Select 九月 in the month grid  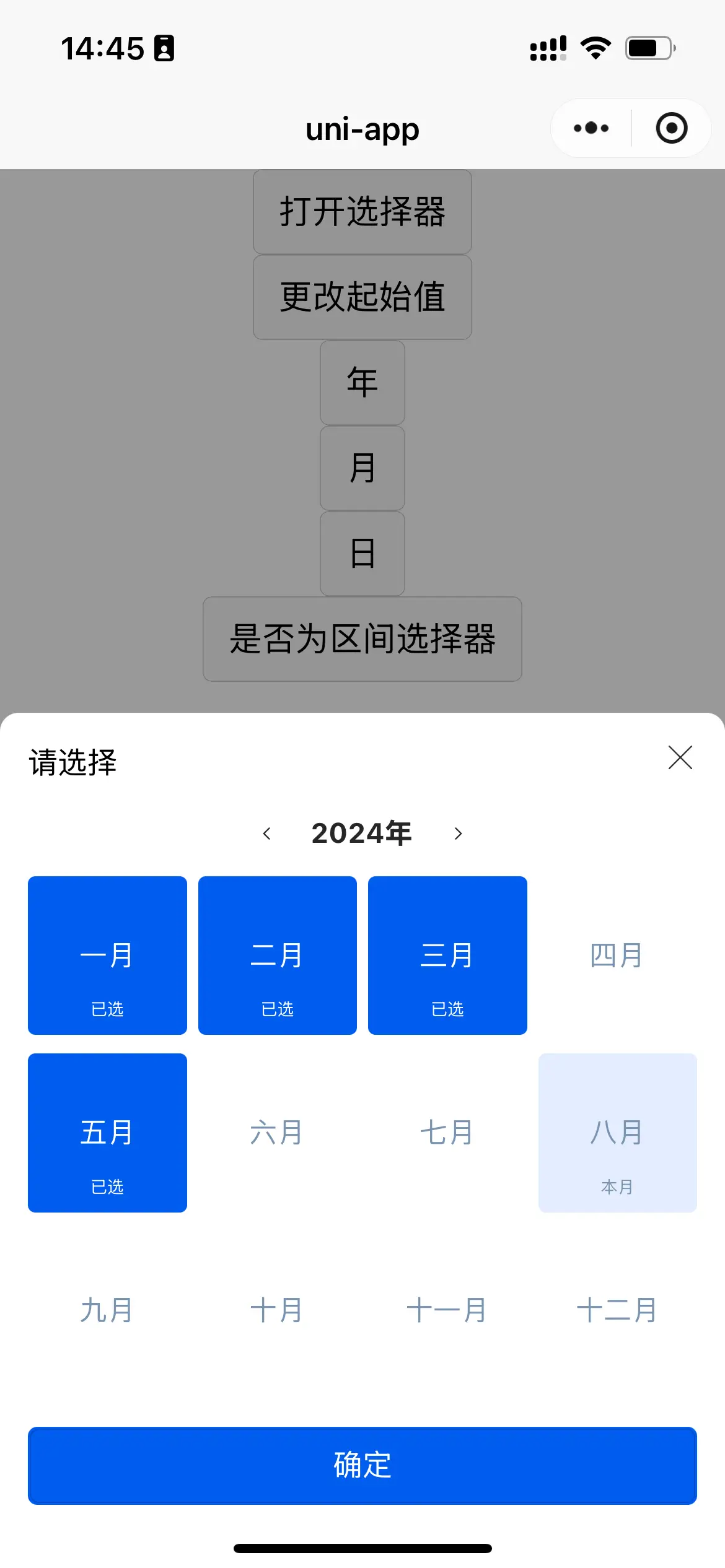click(107, 1310)
